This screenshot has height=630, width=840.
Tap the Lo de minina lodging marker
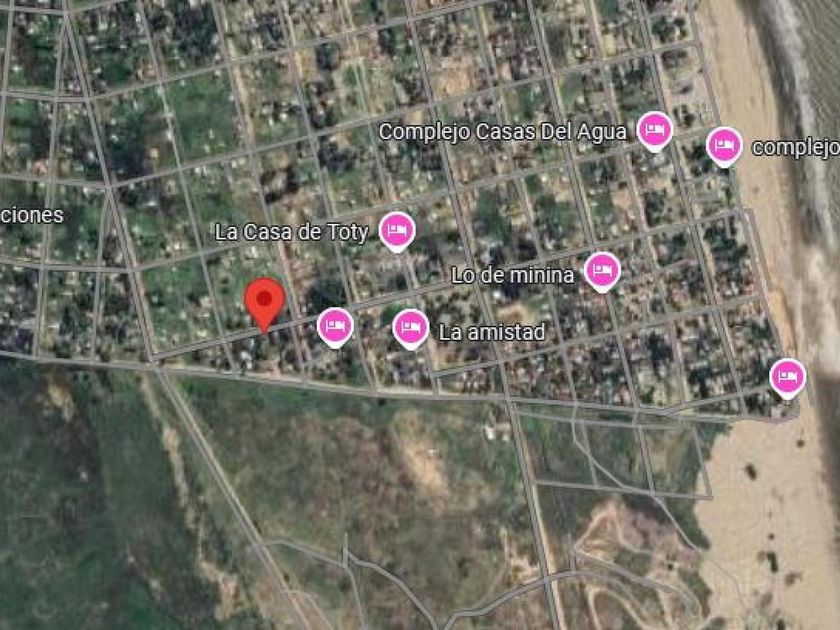coord(602,270)
